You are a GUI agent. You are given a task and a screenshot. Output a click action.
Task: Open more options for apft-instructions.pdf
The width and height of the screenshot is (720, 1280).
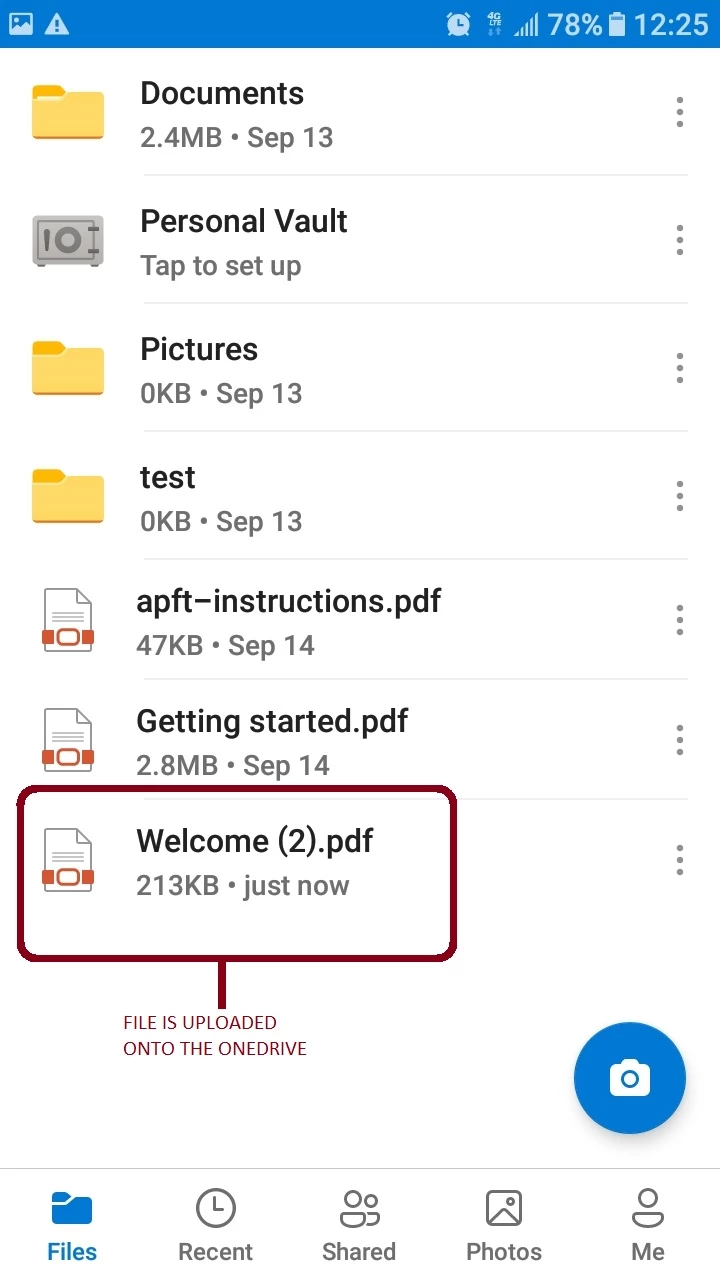(680, 620)
